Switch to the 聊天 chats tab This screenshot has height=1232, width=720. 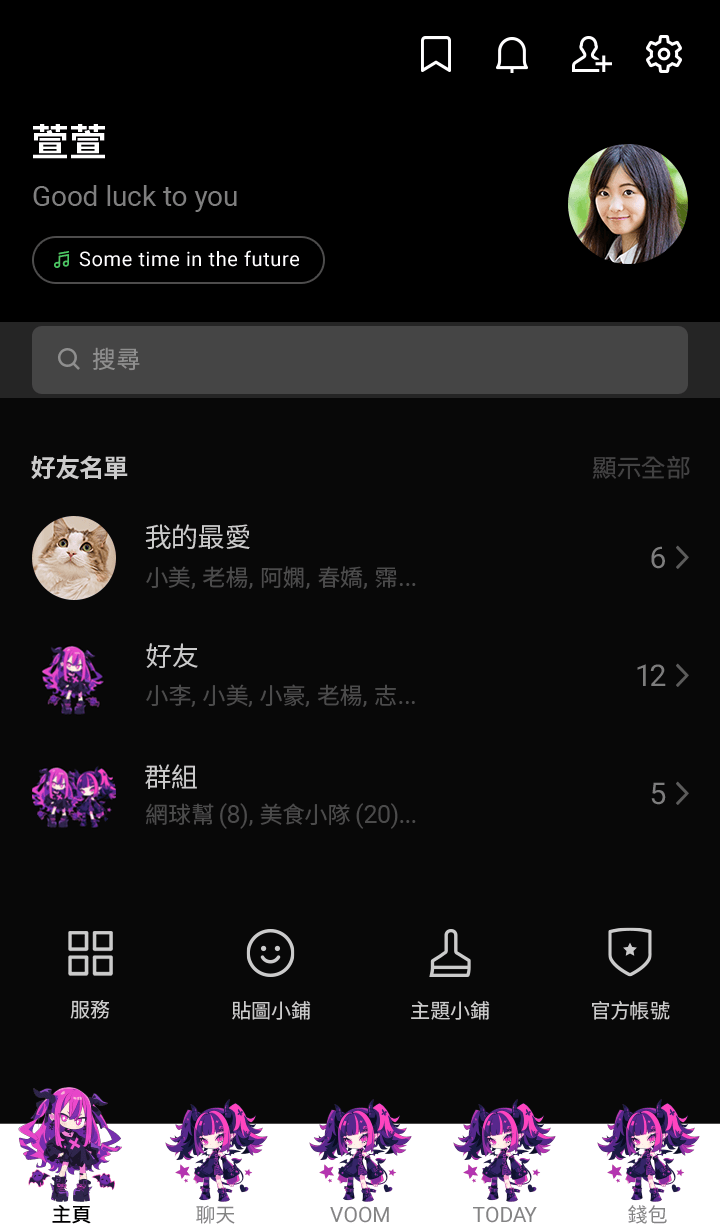click(216, 1170)
